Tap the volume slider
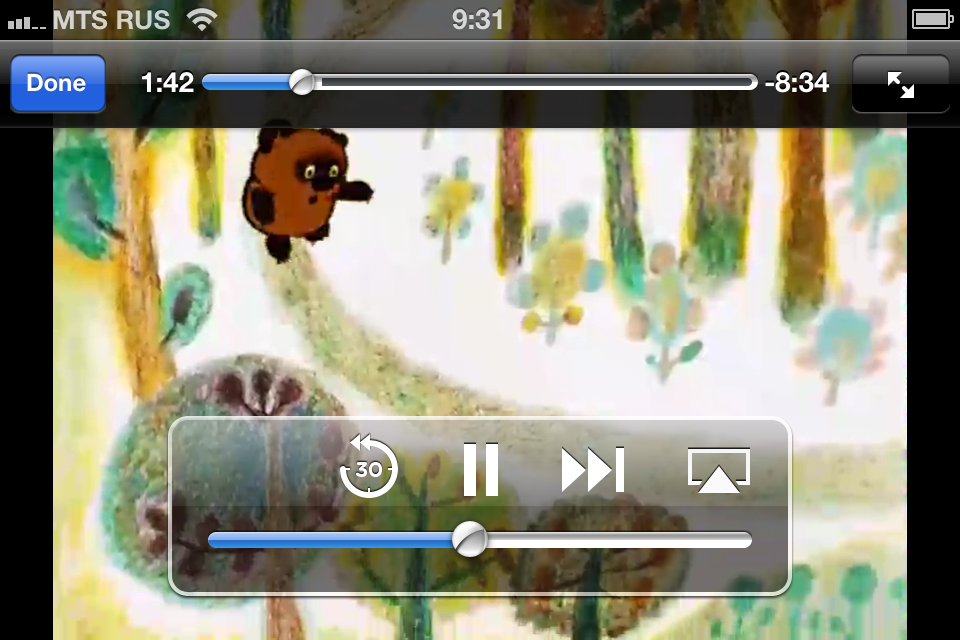The height and width of the screenshot is (640, 960). click(x=469, y=540)
